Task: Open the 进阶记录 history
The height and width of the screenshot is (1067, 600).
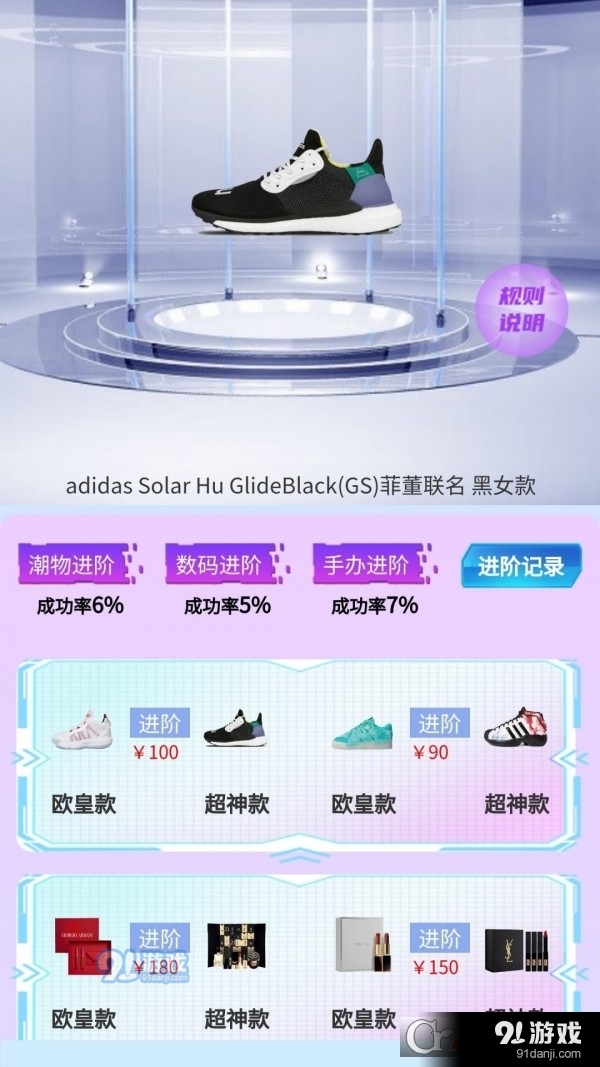Action: click(520, 566)
